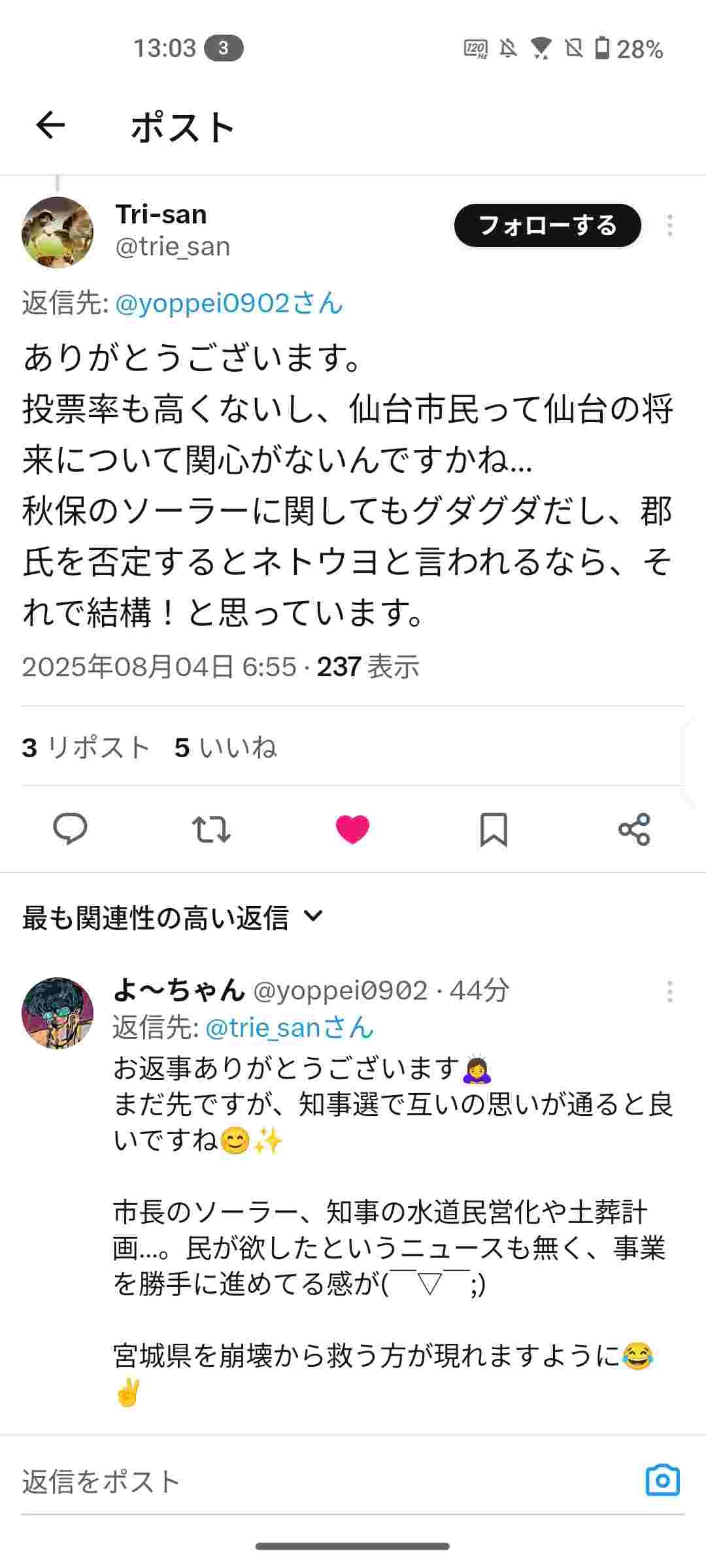Open the @yoppei0902 mention link

pyautogui.click(x=229, y=304)
